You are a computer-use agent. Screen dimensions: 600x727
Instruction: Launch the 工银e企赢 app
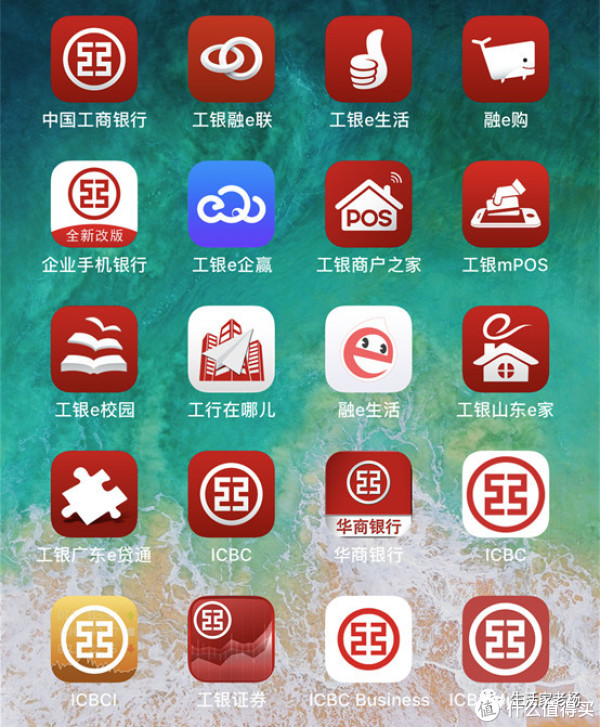pyautogui.click(x=231, y=204)
